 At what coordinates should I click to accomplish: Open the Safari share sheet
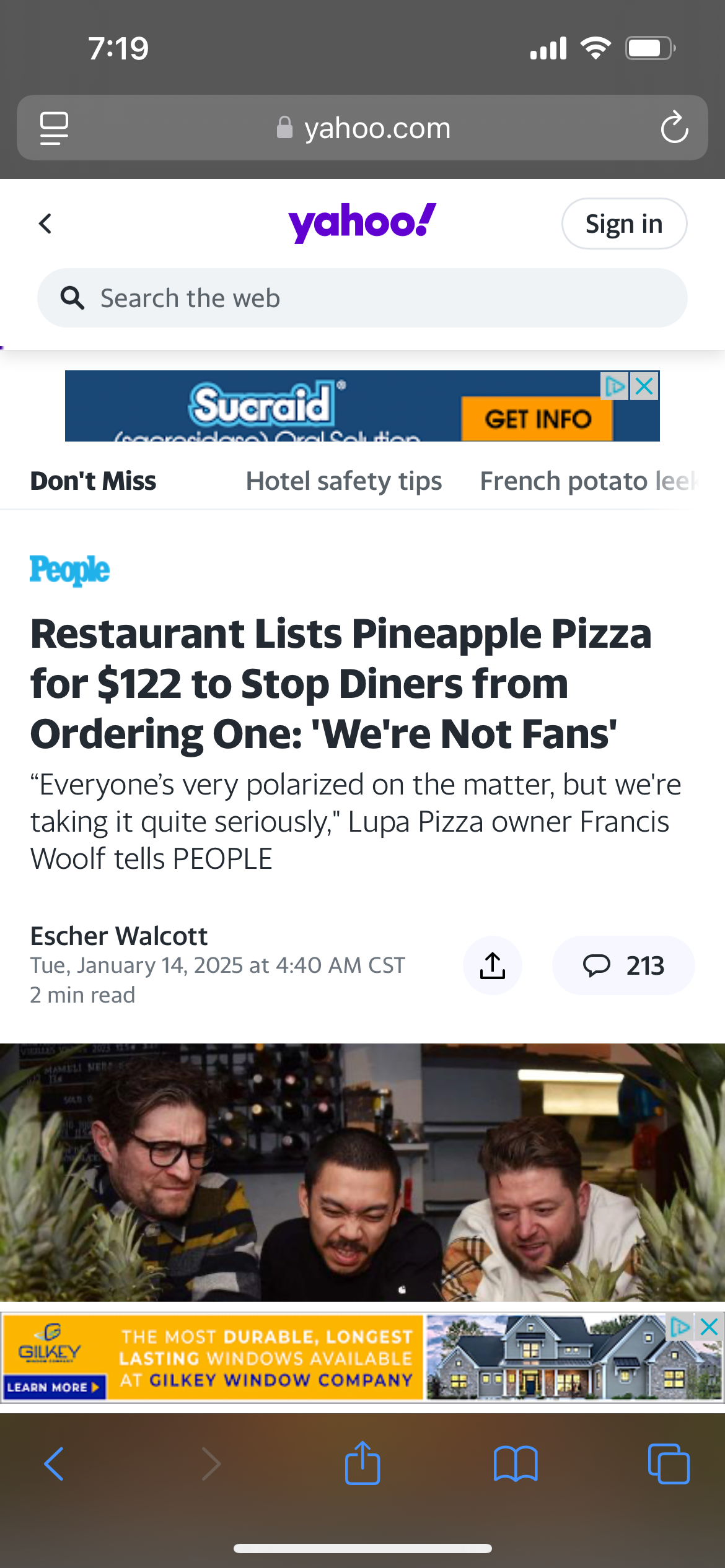click(x=362, y=1464)
